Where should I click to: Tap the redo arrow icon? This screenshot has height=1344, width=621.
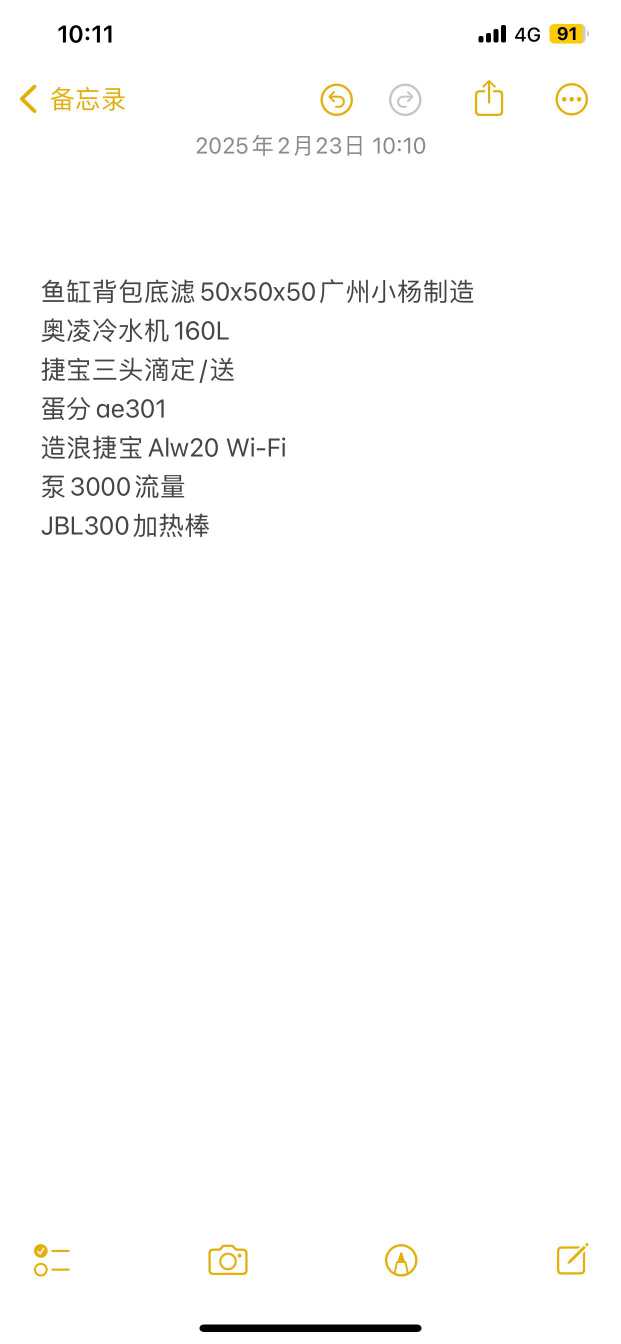click(x=405, y=99)
